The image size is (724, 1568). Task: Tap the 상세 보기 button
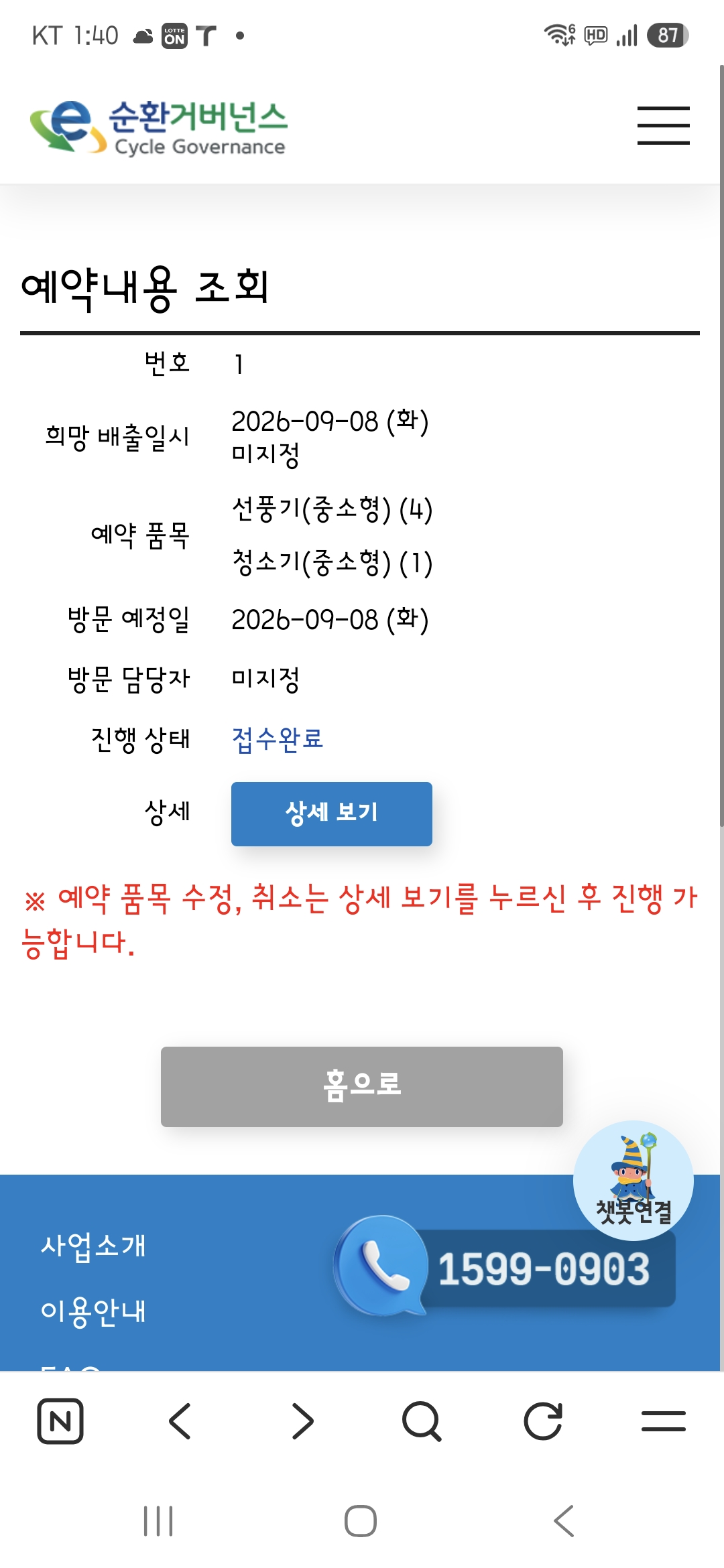[x=332, y=813]
